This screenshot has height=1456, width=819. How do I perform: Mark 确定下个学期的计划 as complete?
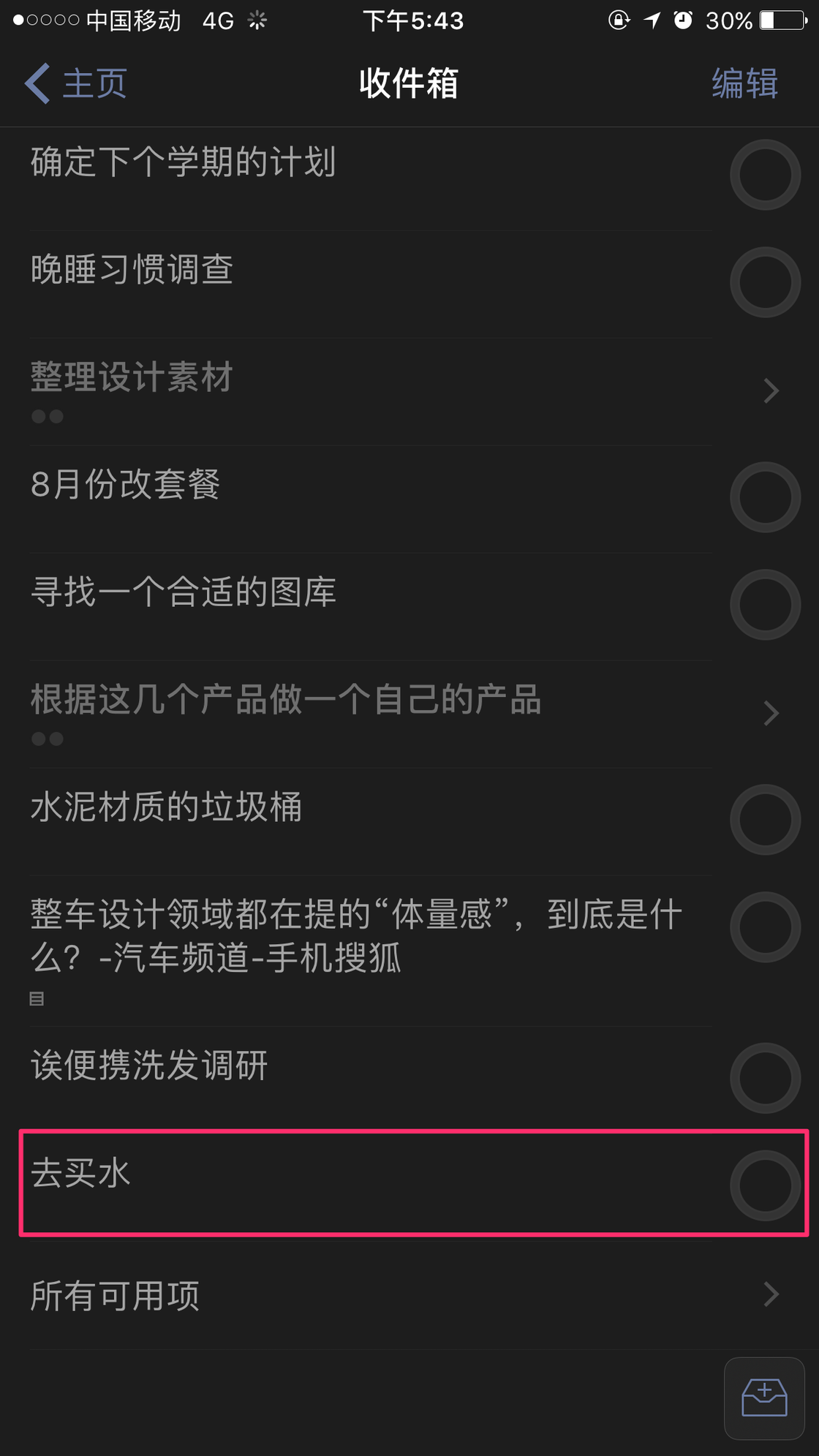click(x=765, y=175)
